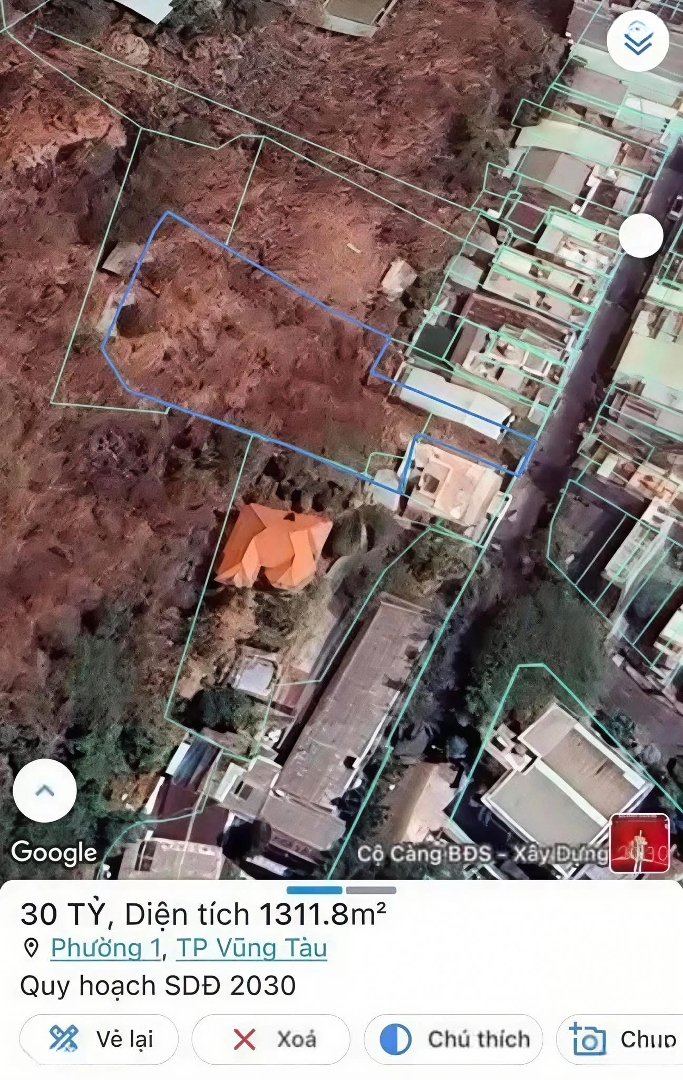This screenshot has height=1080, width=683.
Task: Tap the round white map button
Action: coord(641,236)
